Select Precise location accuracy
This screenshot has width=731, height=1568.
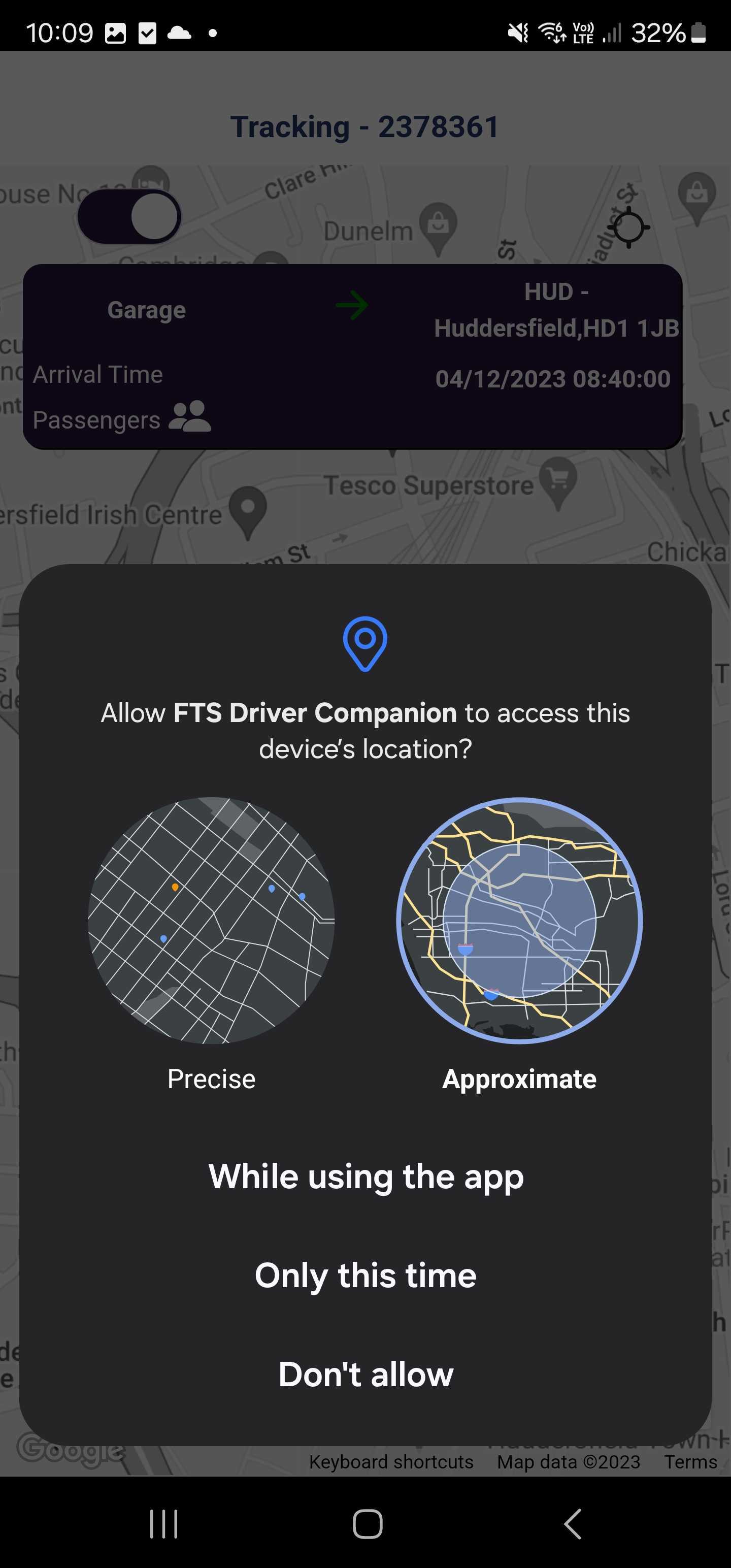tap(211, 921)
